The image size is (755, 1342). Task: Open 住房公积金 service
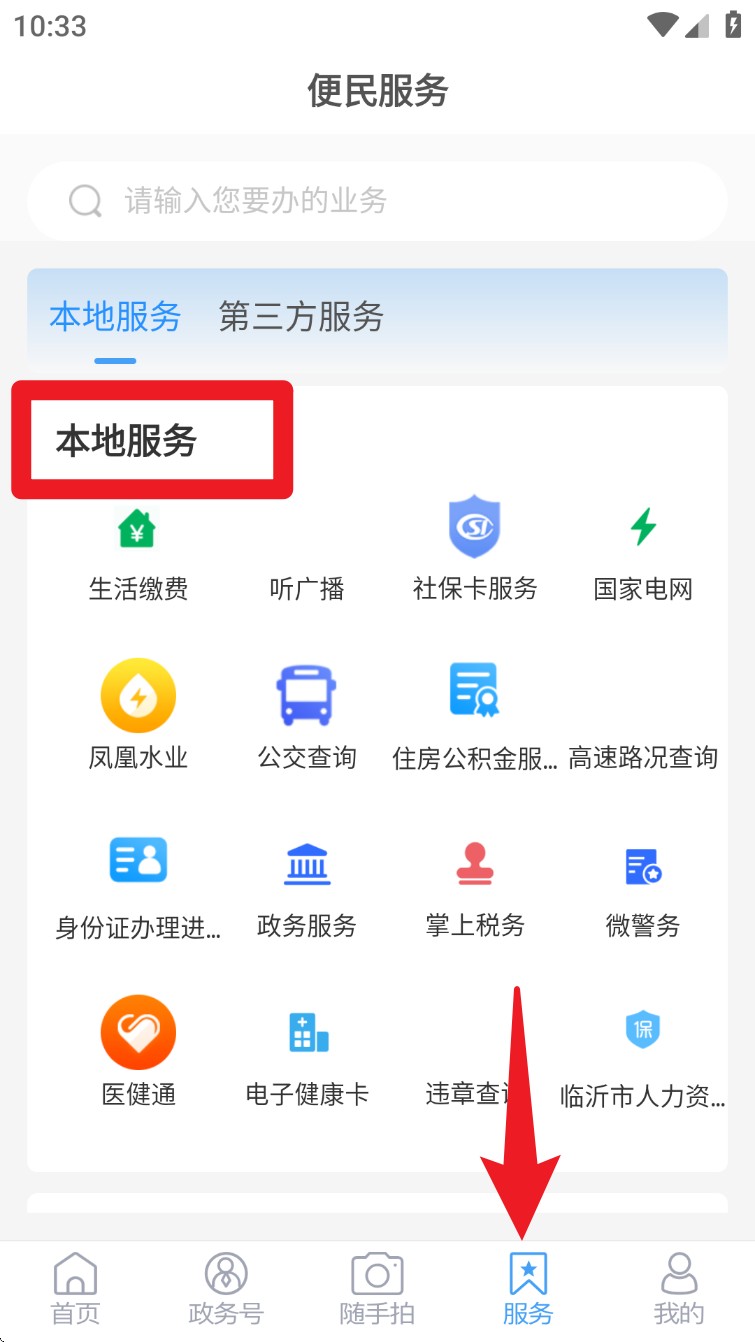tap(474, 718)
